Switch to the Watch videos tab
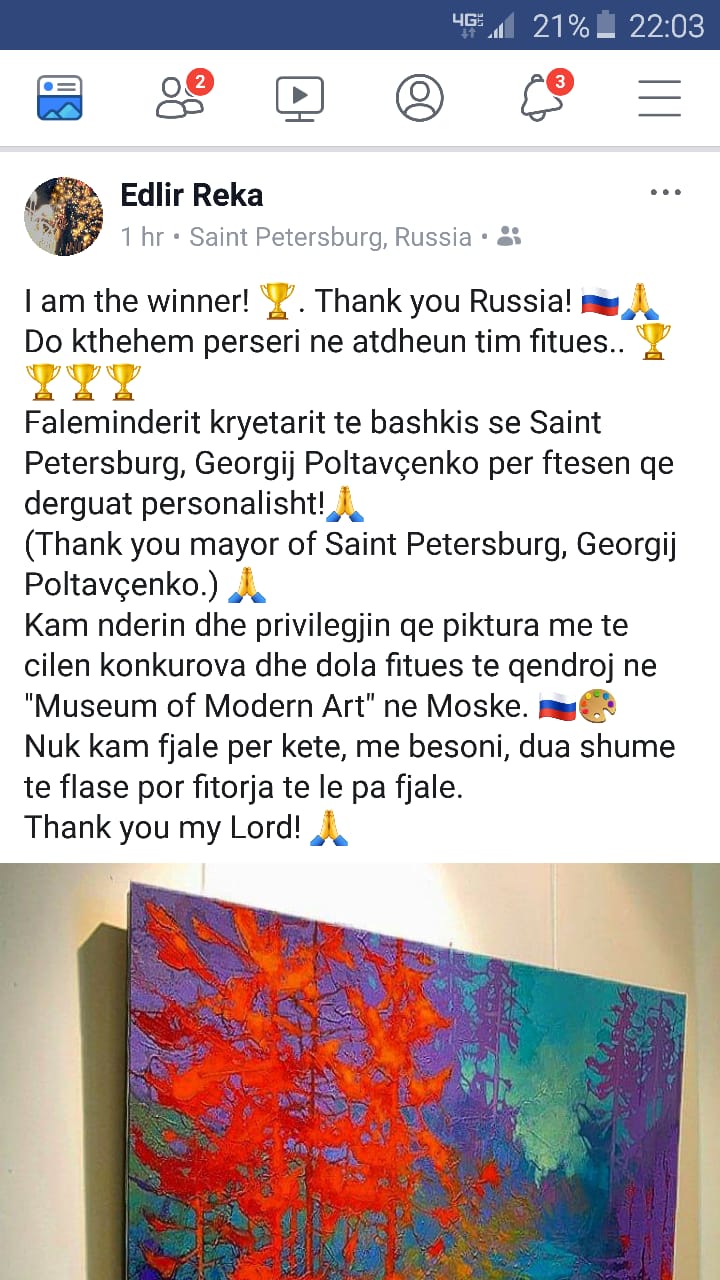This screenshot has height=1280, width=720. click(300, 98)
